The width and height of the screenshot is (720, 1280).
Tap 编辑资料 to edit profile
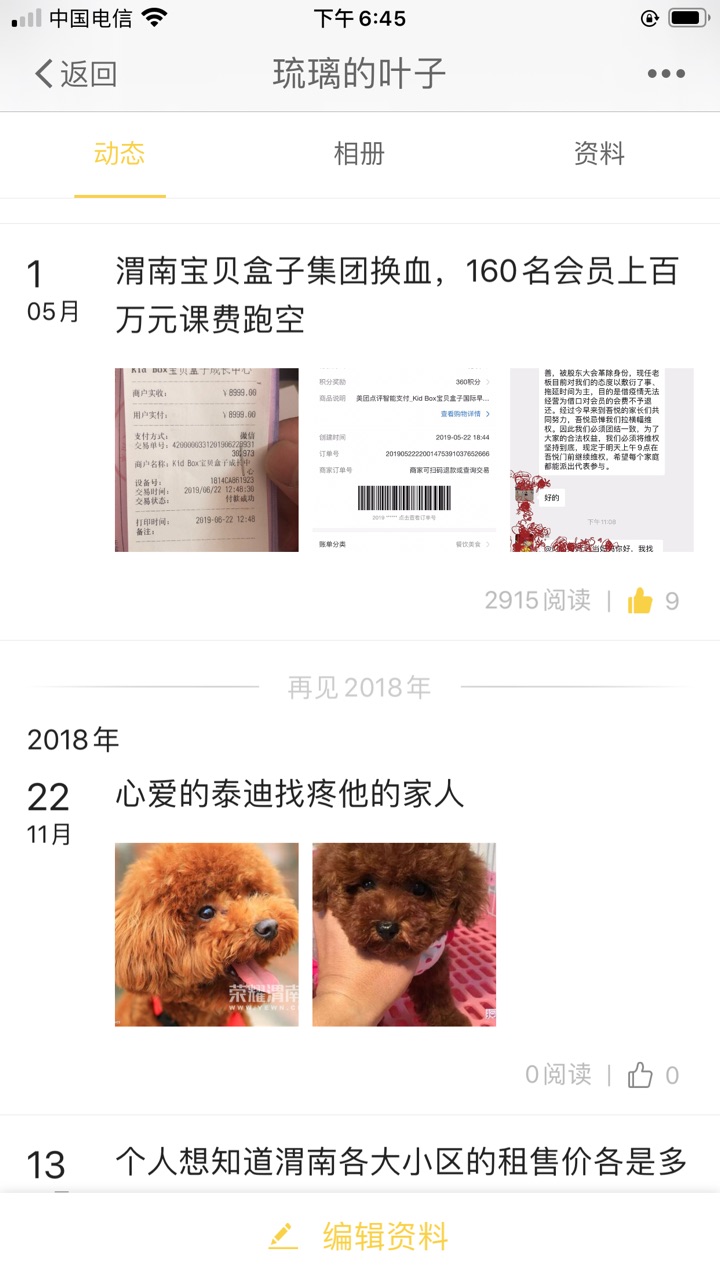point(360,1236)
